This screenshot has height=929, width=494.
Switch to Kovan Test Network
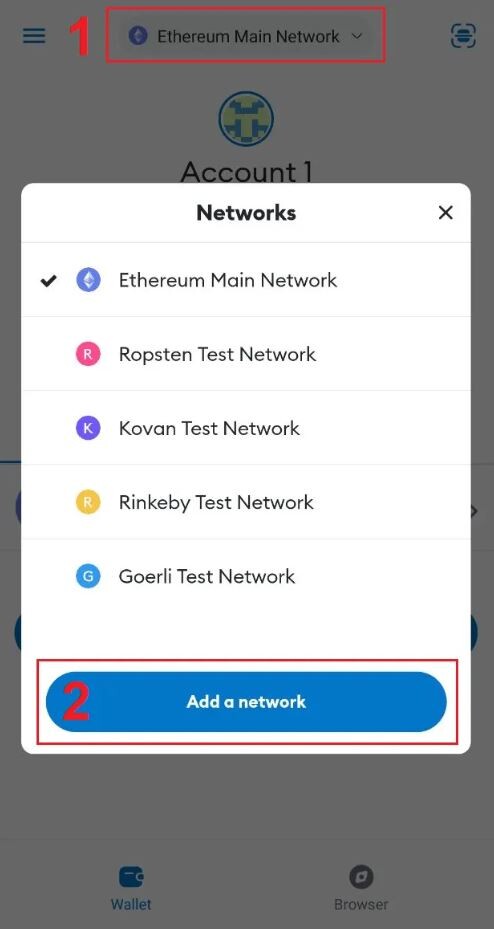point(246,428)
